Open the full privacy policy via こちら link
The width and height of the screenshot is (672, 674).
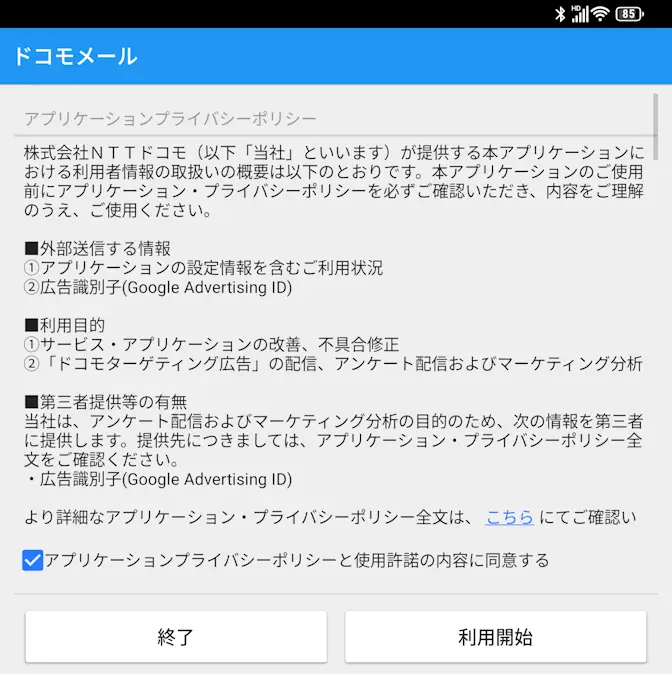[509, 517]
